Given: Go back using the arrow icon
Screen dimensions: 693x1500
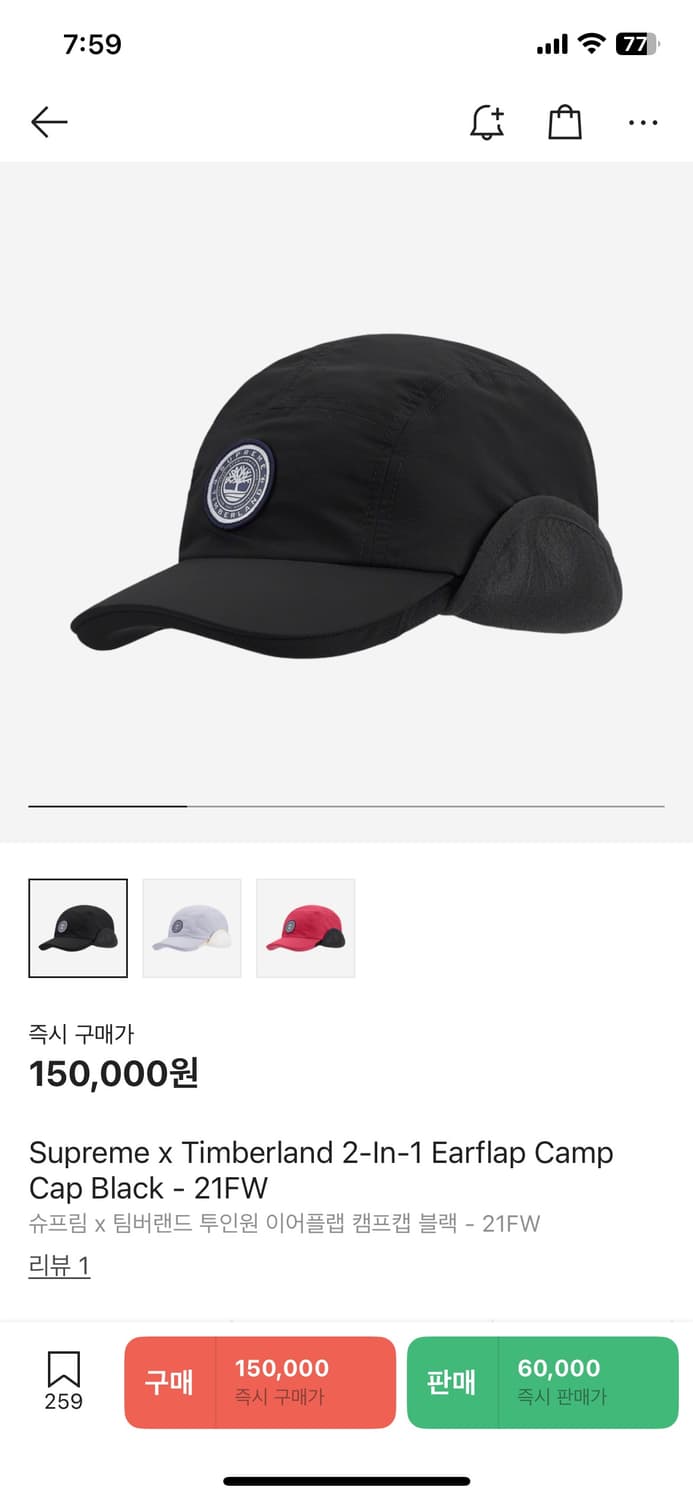Looking at the screenshot, I should click(49, 123).
